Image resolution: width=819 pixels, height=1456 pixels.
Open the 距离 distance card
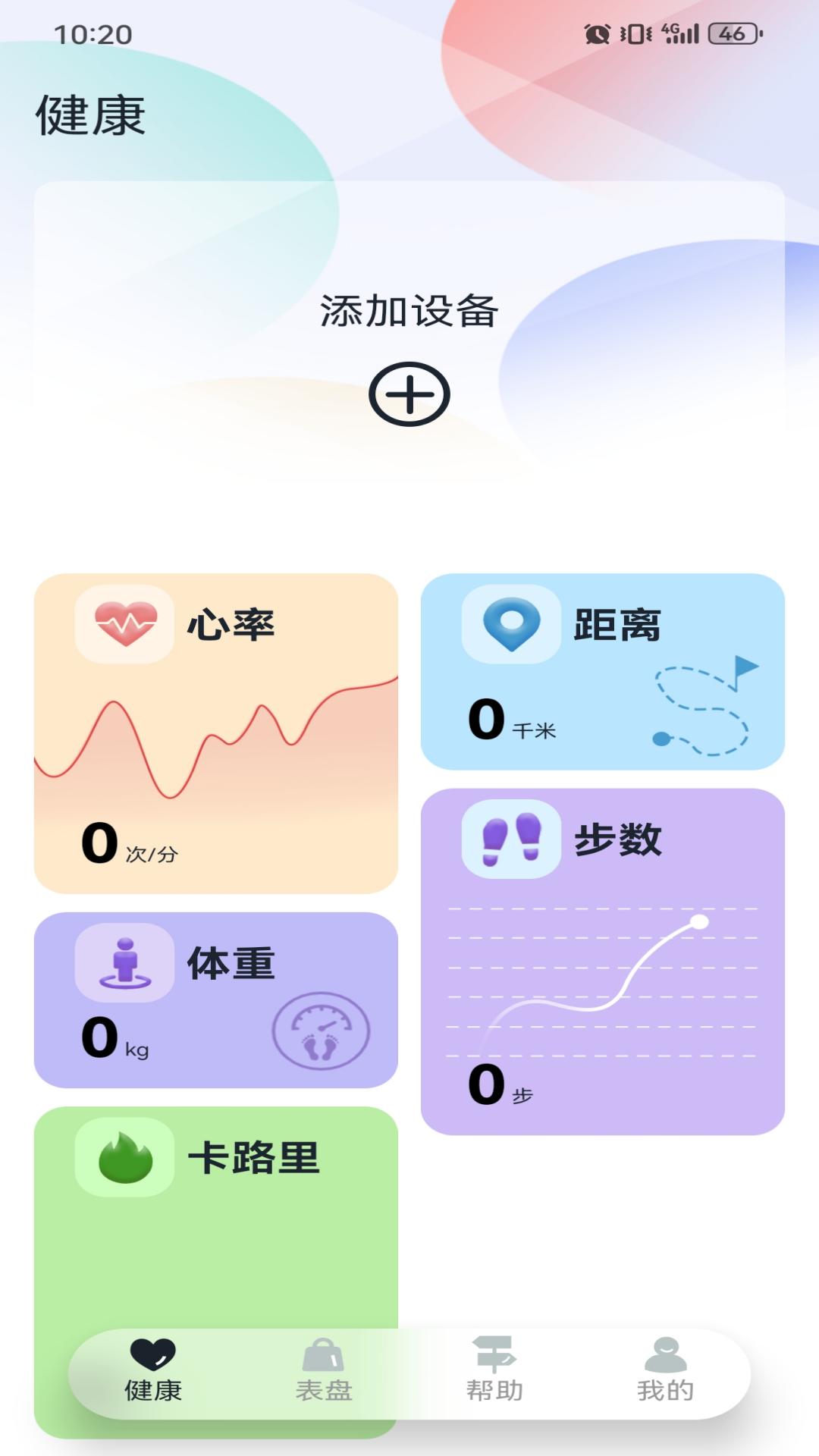pyautogui.click(x=602, y=672)
